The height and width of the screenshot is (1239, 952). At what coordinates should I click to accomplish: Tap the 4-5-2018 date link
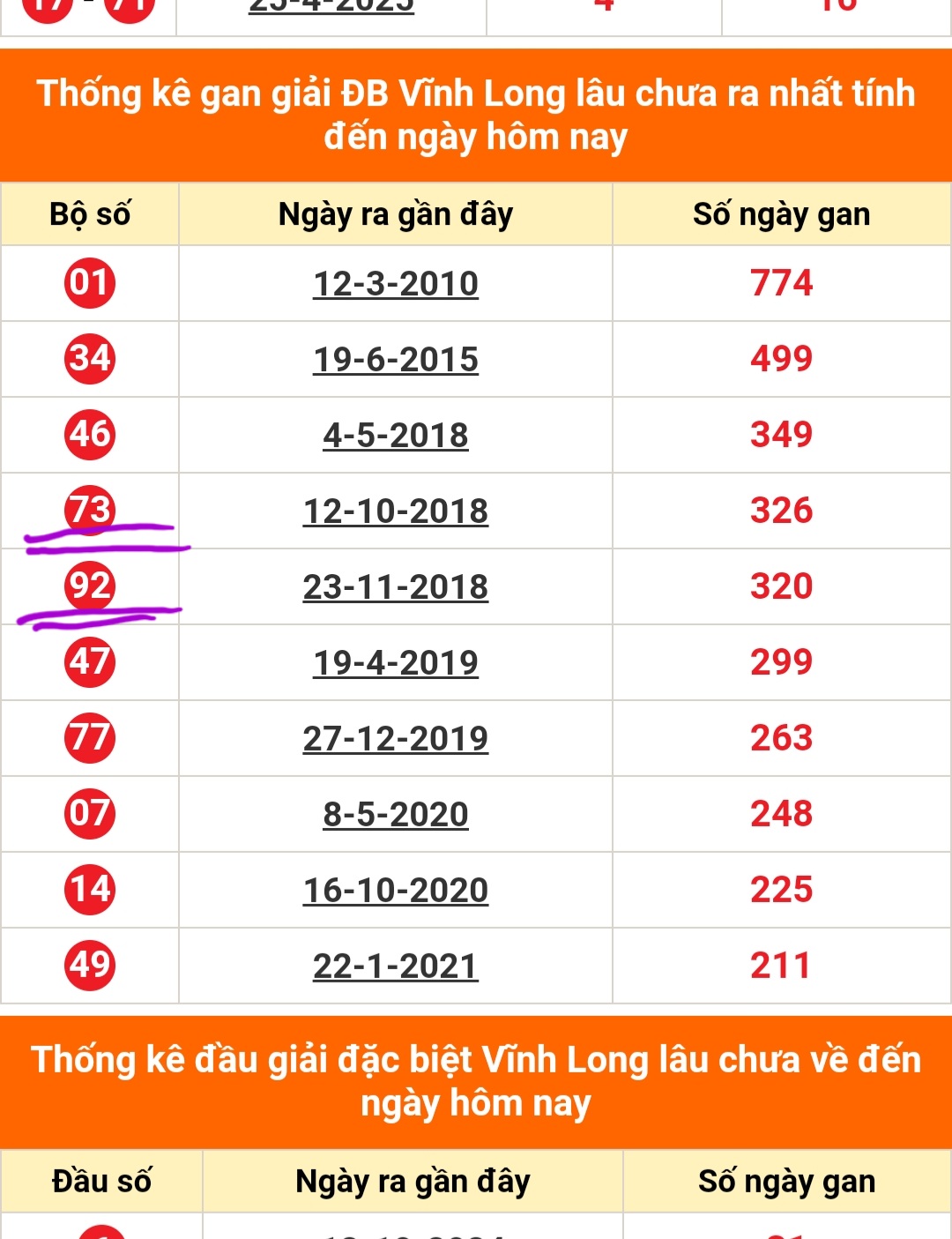click(x=396, y=436)
